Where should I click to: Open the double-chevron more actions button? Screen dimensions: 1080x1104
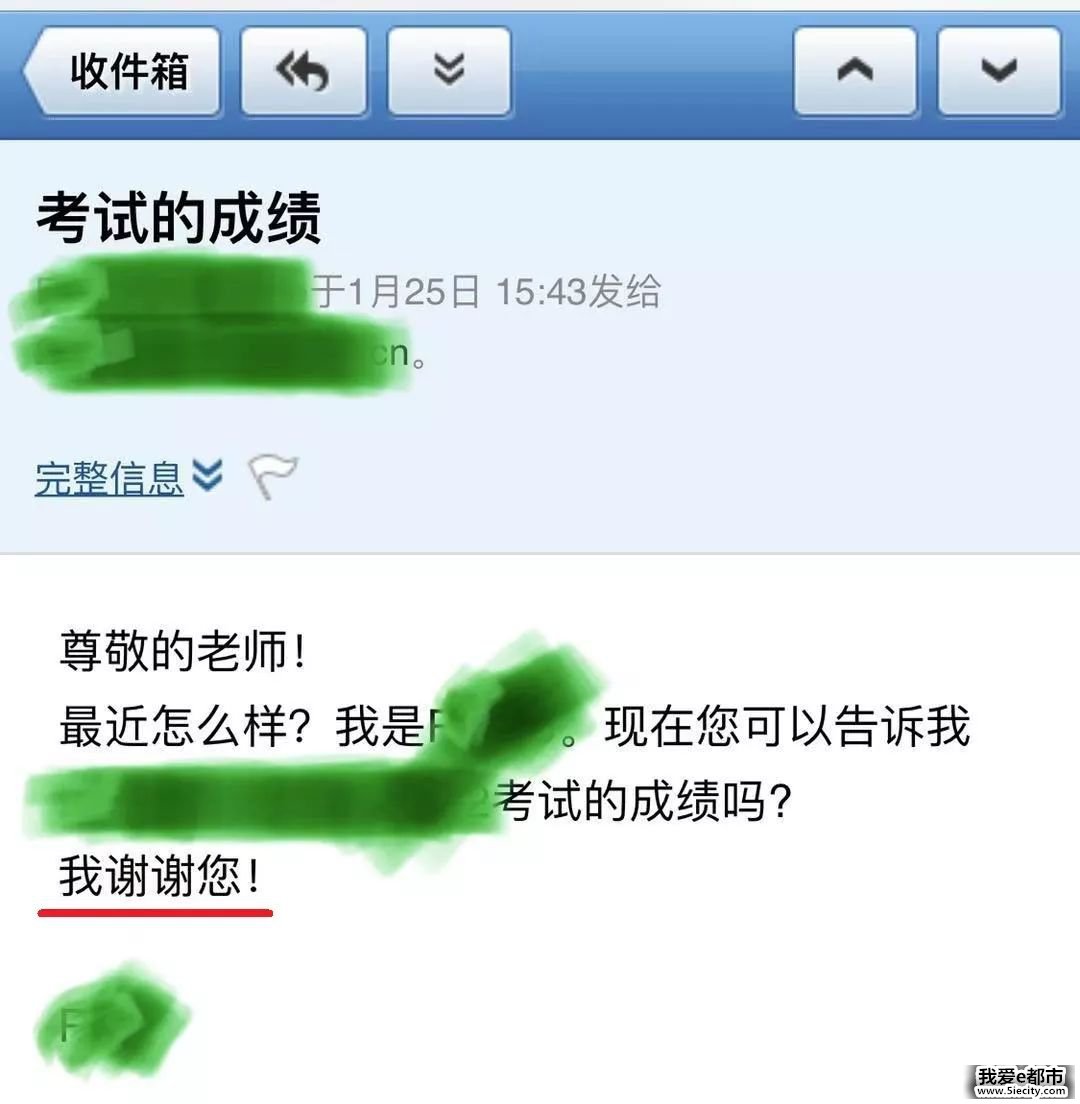[449, 72]
